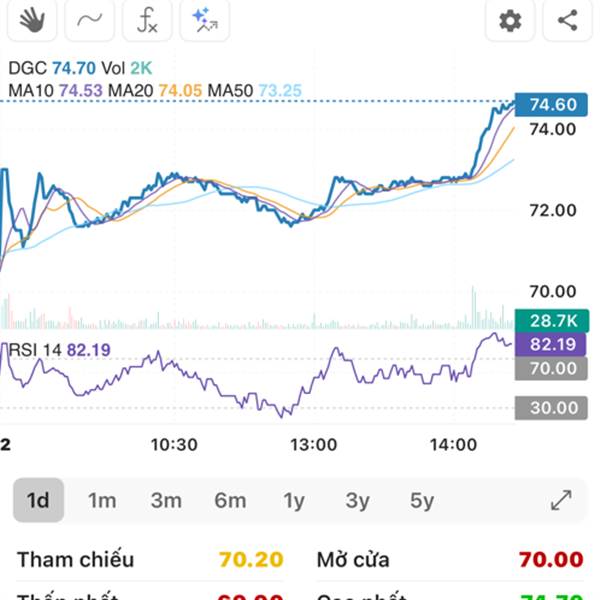Viewport: 600px width, 600px height.
Task: Select the line drawing tool
Action: point(90,20)
